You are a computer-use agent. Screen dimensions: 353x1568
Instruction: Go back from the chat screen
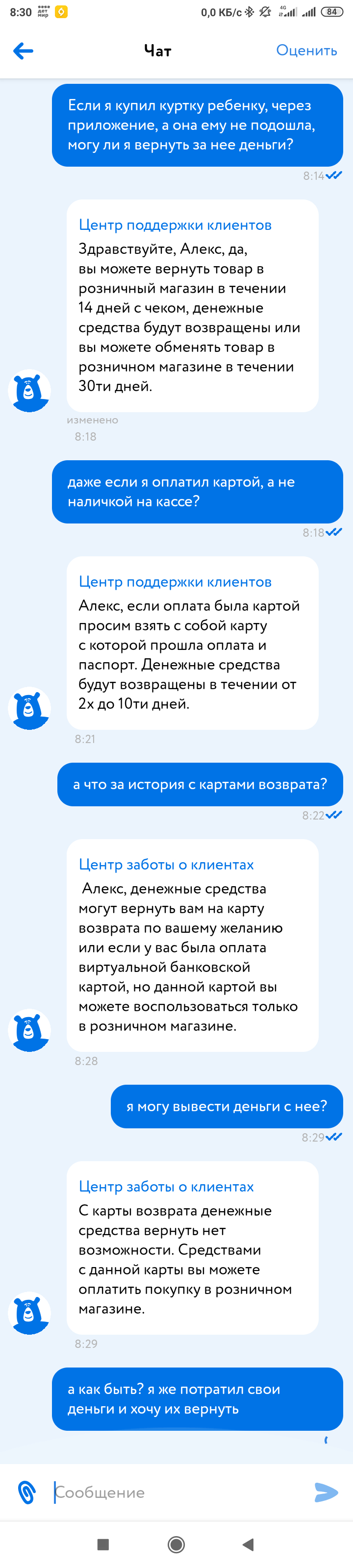23,50
